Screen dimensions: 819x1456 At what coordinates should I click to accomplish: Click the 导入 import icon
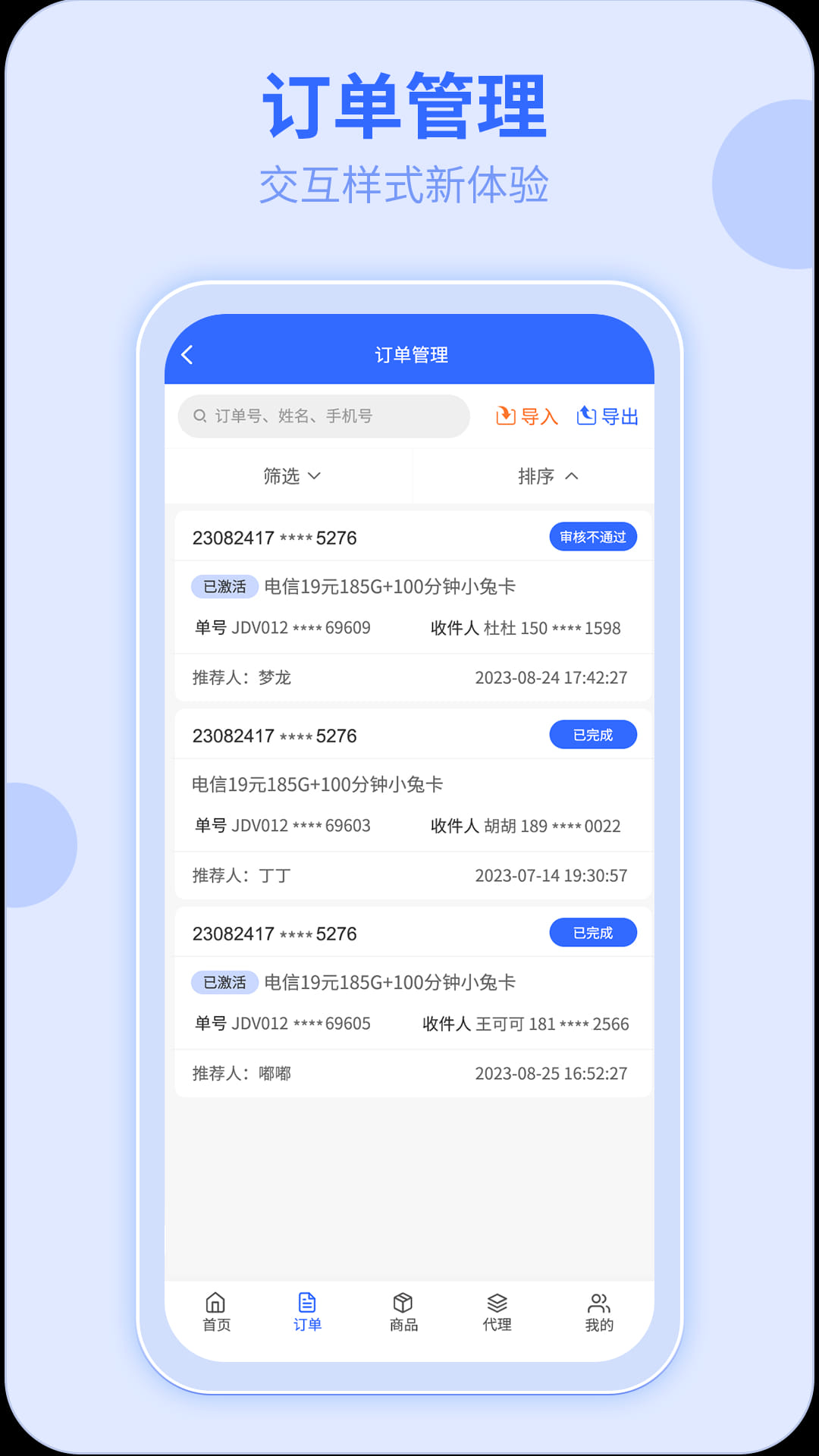click(x=506, y=416)
